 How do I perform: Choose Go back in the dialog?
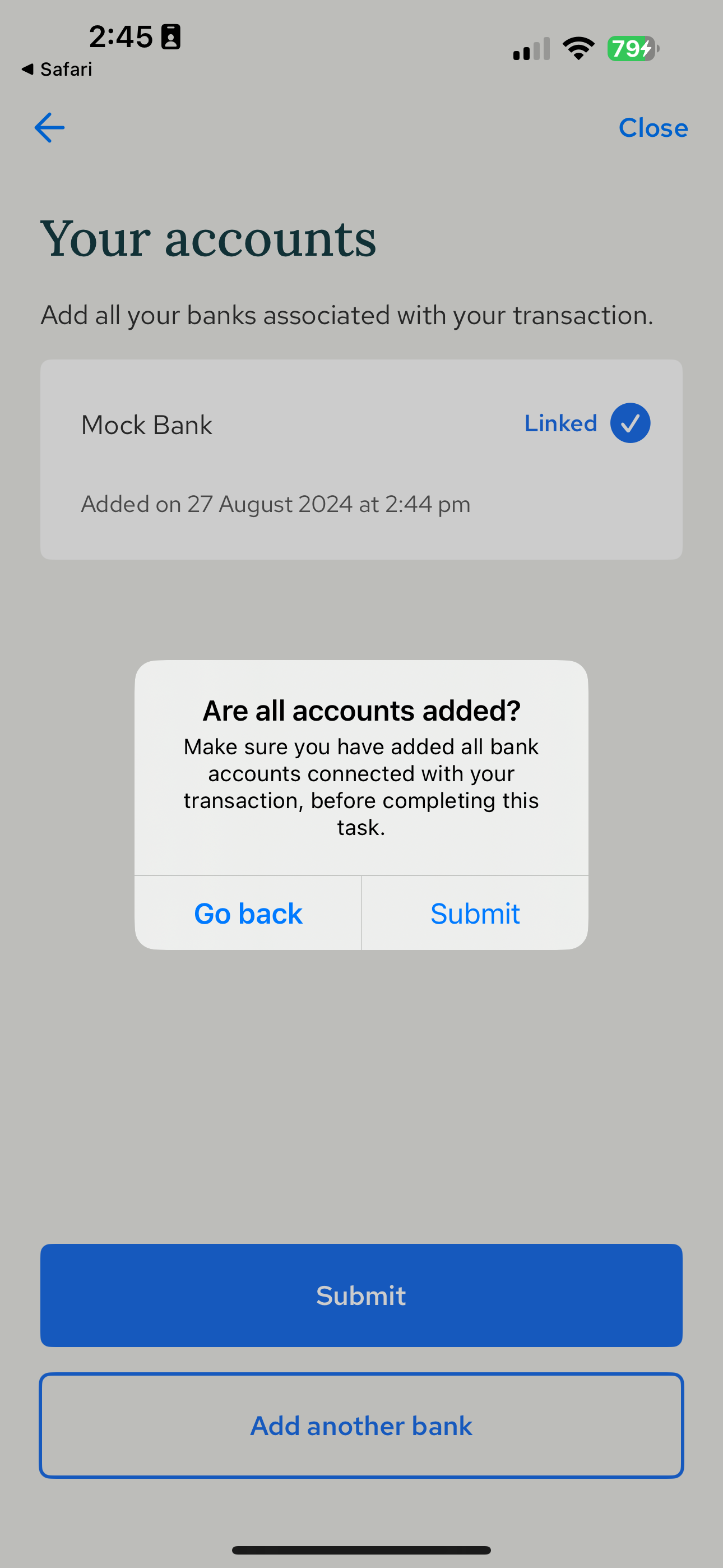coord(248,913)
